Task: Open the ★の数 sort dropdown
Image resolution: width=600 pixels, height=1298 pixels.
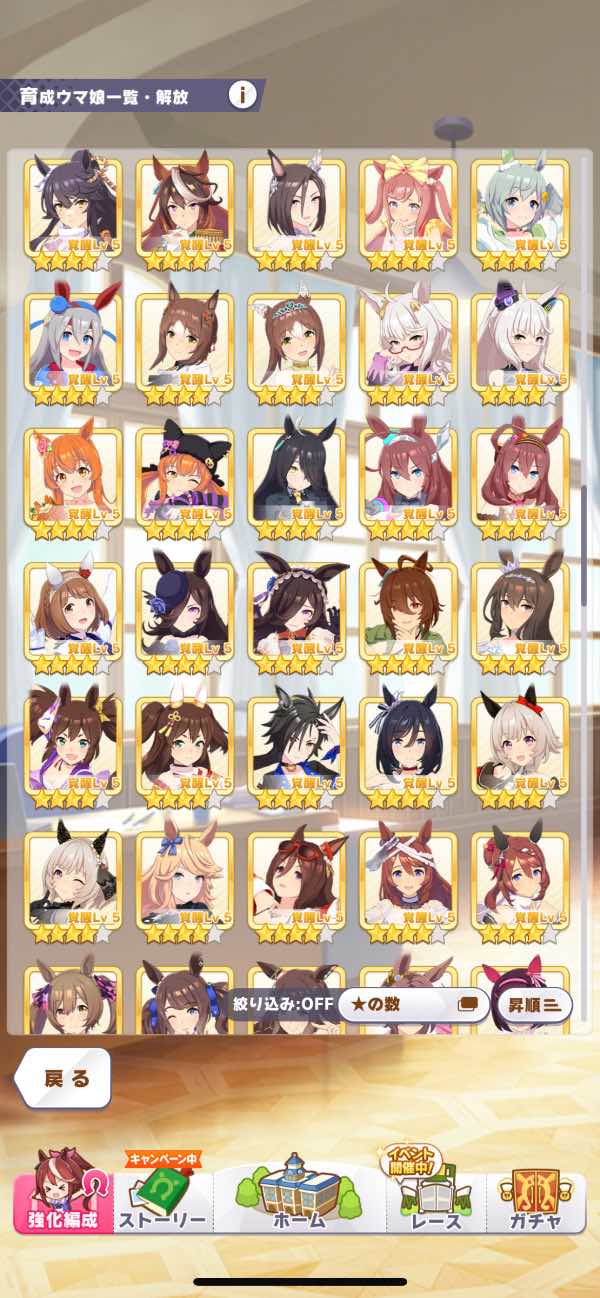Action: click(x=412, y=1004)
